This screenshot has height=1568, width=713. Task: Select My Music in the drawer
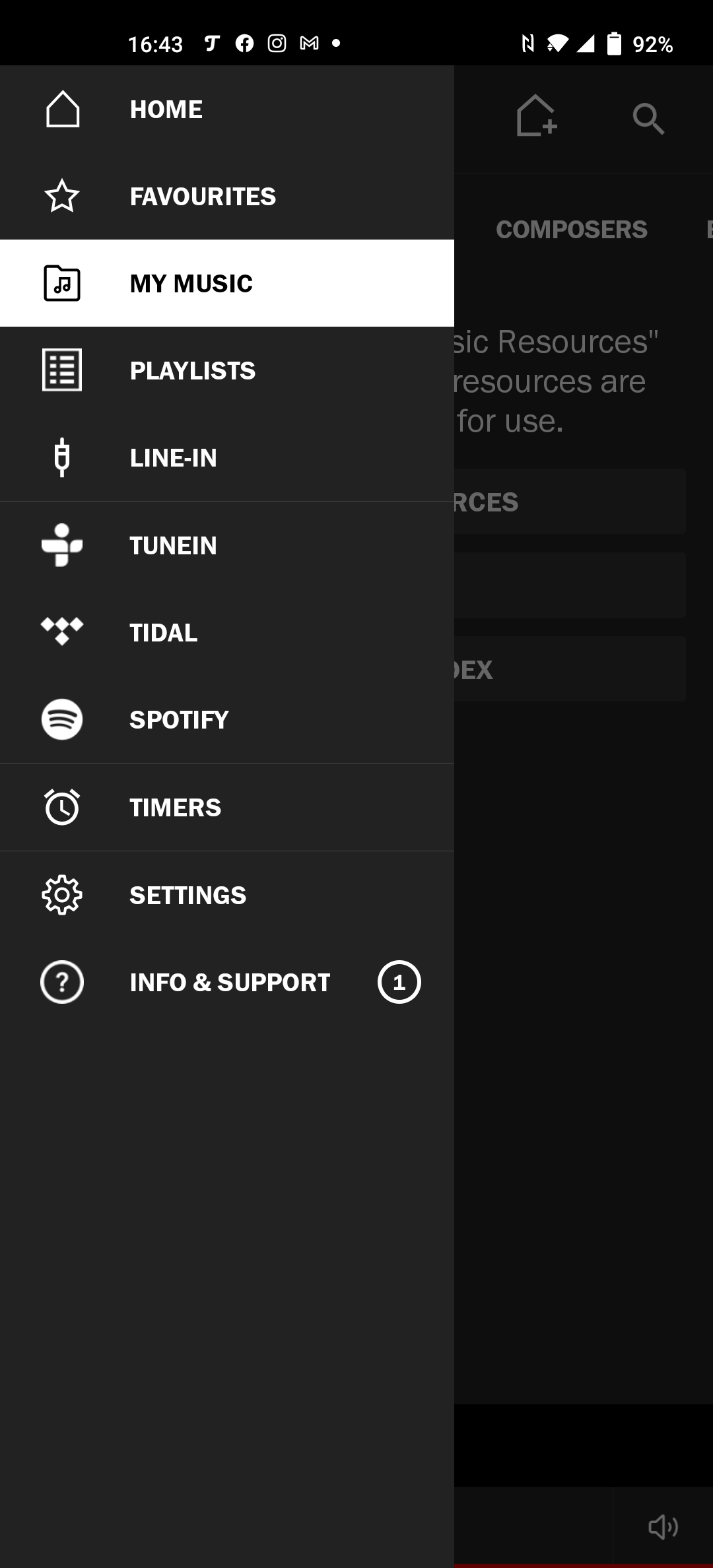227,283
